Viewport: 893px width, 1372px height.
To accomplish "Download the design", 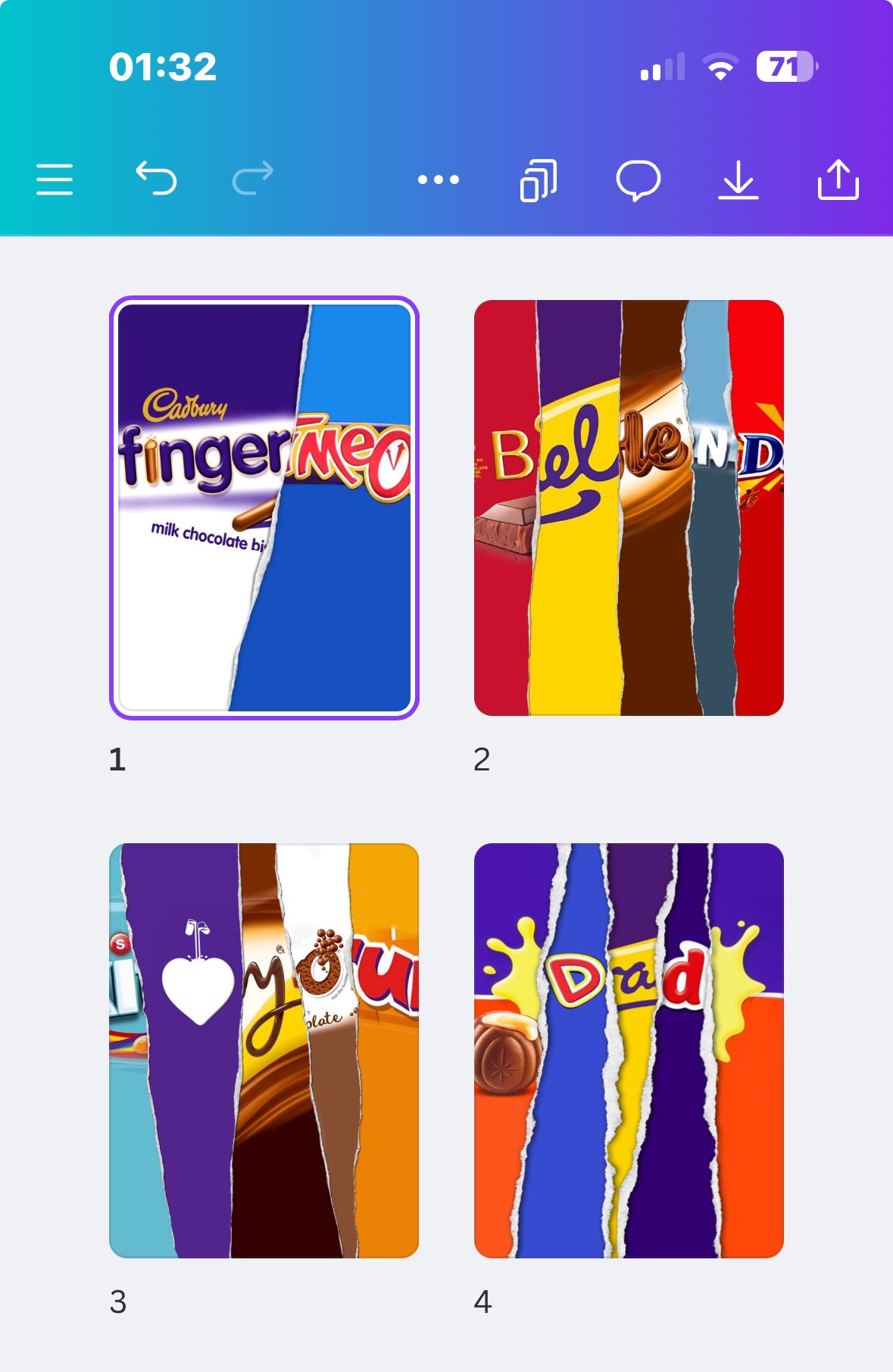I will 738,180.
